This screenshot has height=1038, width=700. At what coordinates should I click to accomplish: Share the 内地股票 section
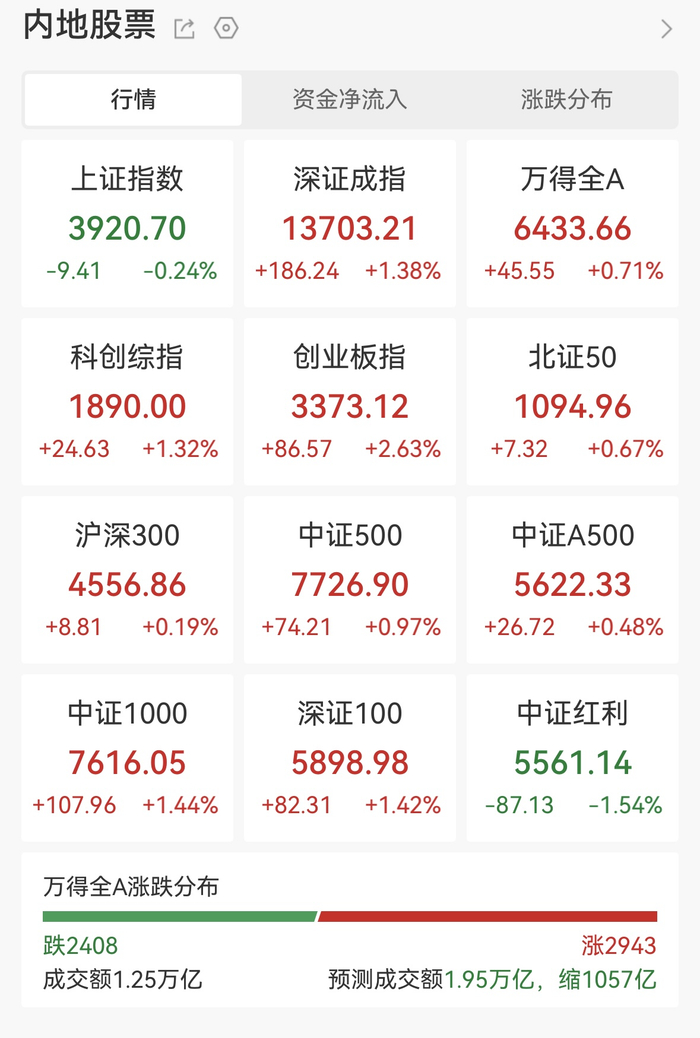(184, 28)
